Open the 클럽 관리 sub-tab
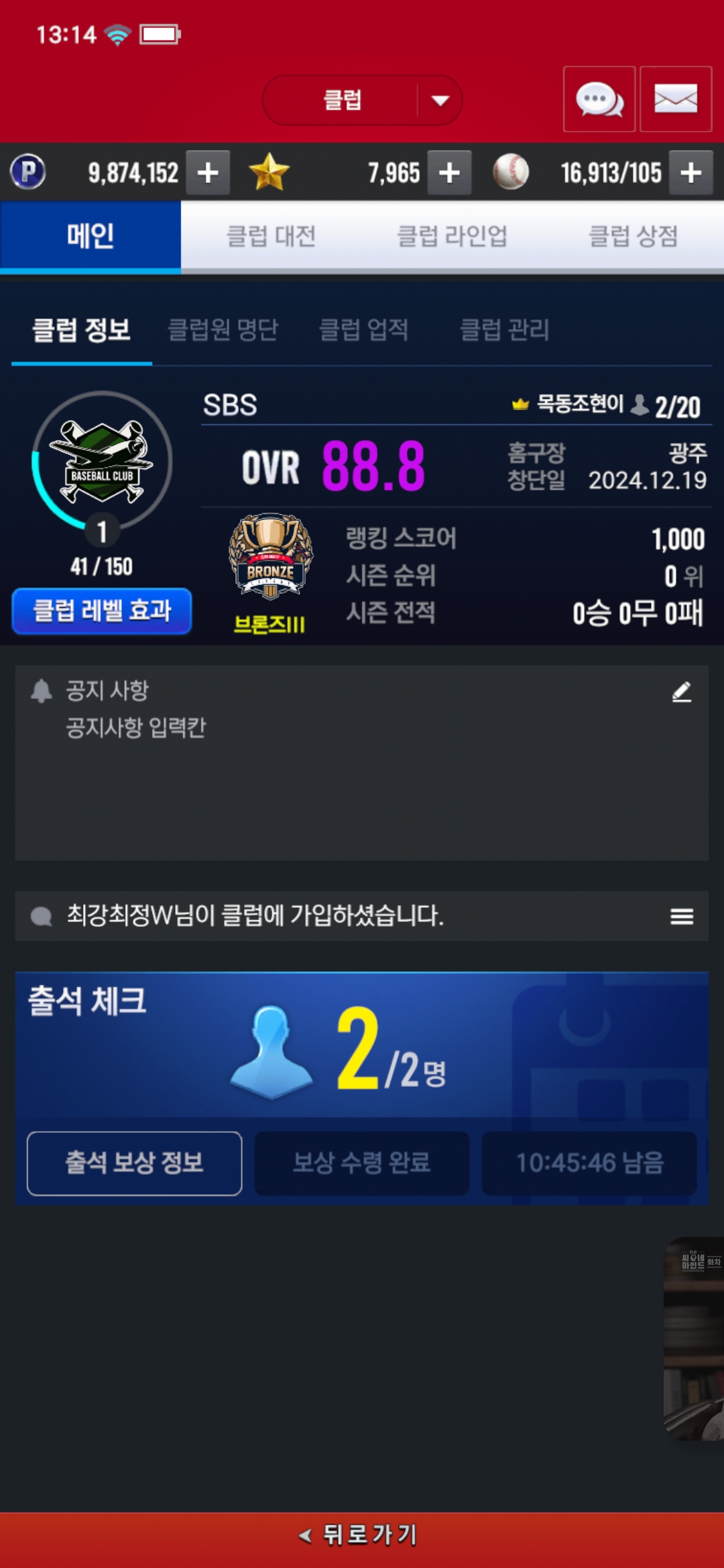Viewport: 724px width, 1568px height. [505, 329]
